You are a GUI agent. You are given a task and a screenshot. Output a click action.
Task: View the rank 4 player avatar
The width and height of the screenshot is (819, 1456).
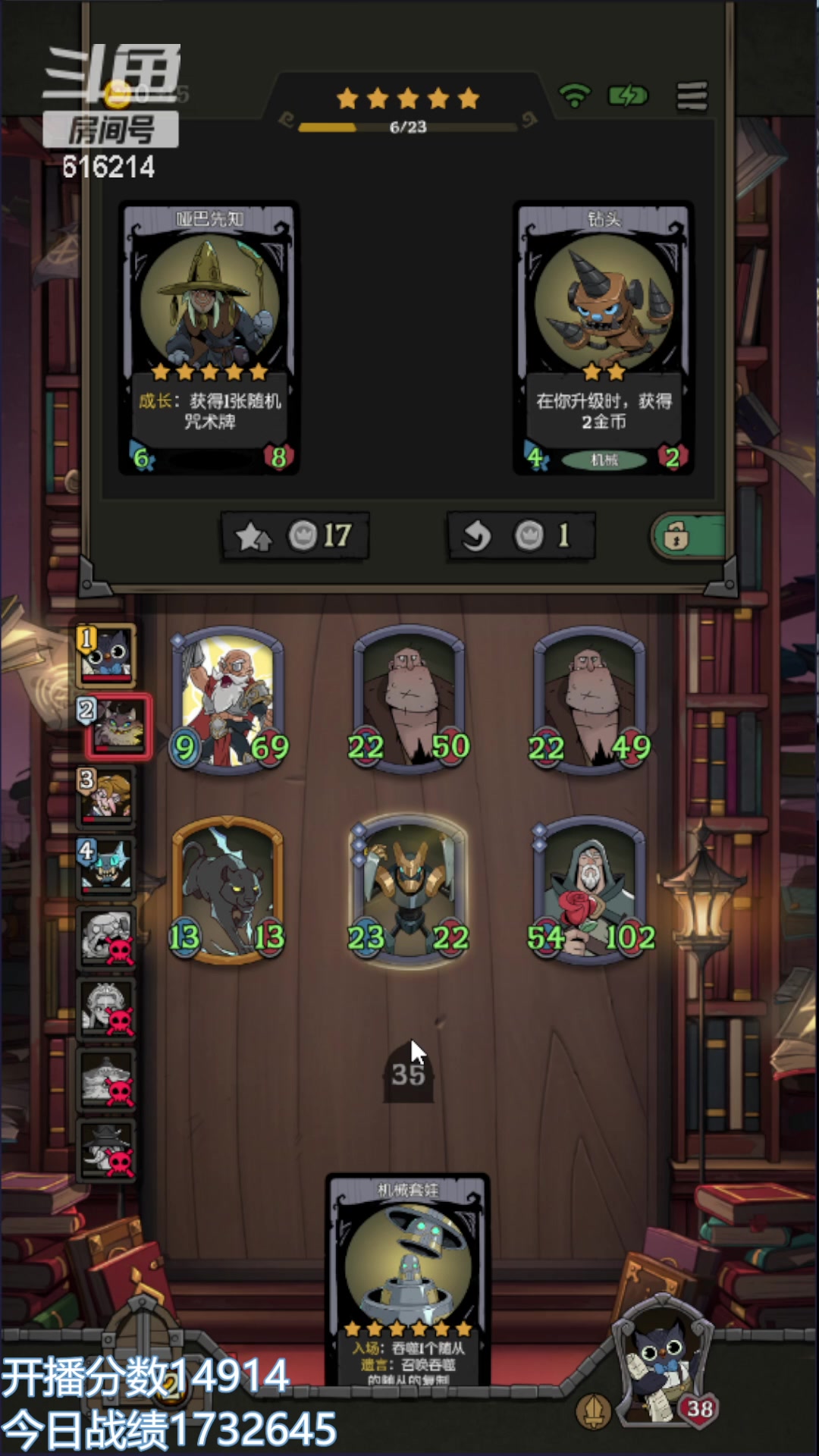click(108, 866)
